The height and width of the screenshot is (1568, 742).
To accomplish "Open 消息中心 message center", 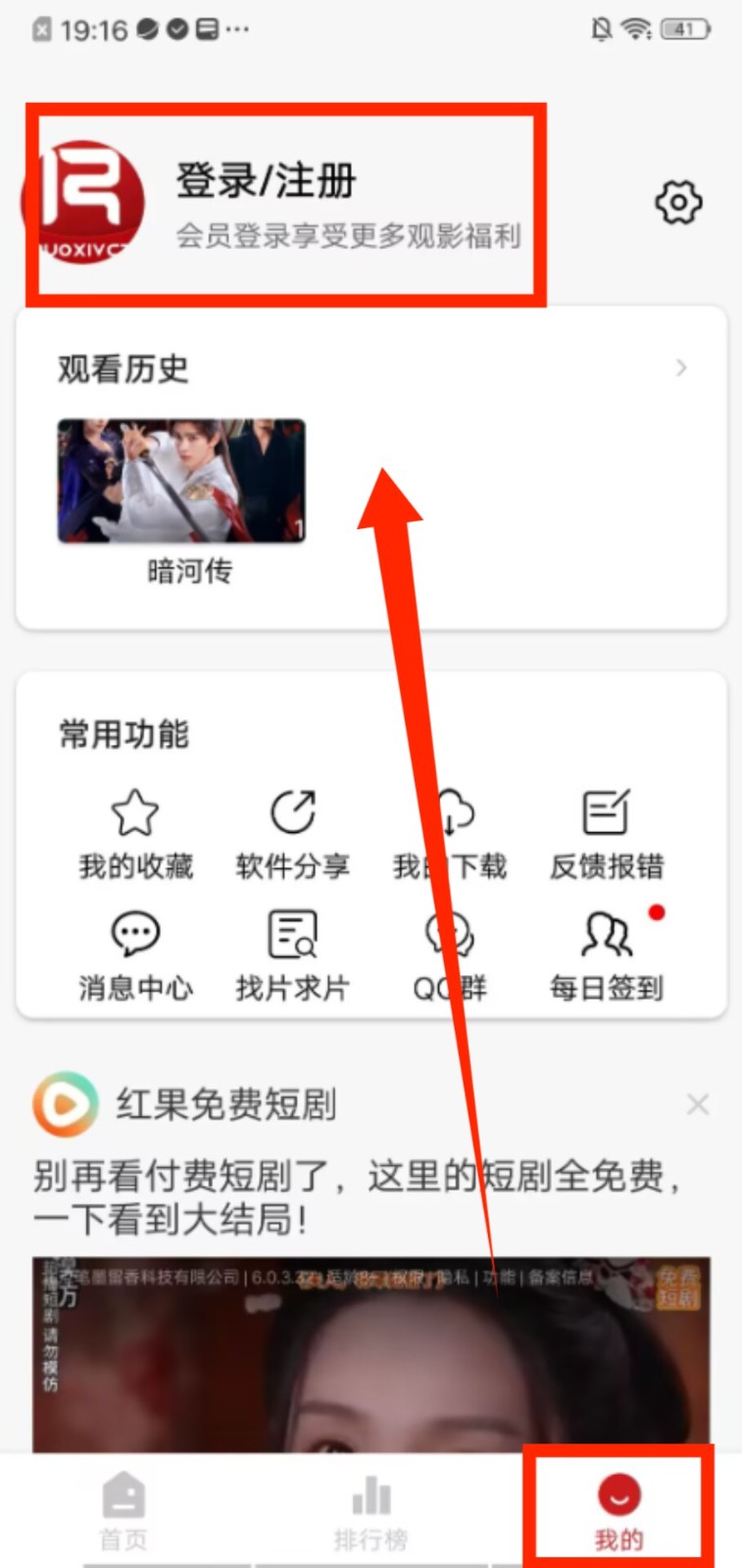I will [x=135, y=955].
